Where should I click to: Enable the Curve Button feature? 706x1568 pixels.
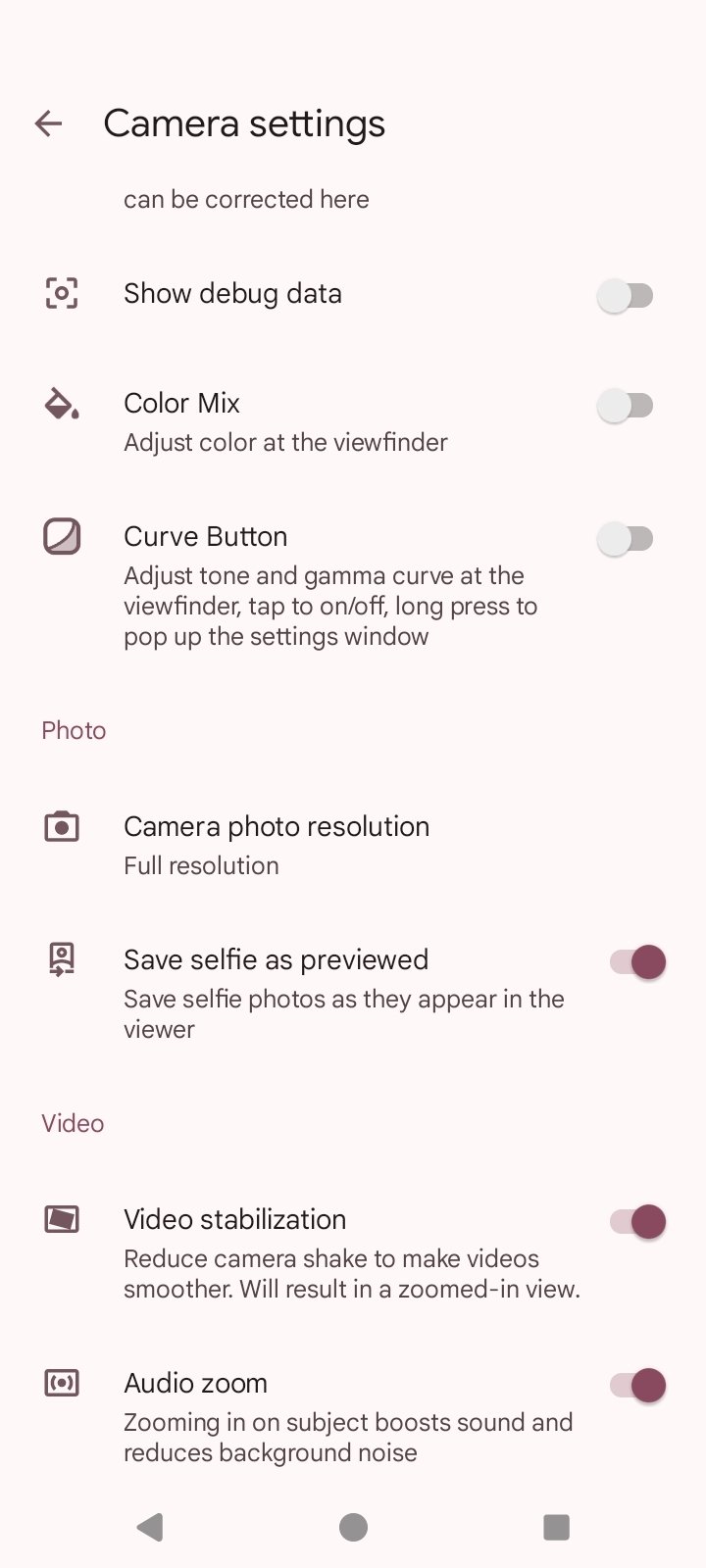628,537
